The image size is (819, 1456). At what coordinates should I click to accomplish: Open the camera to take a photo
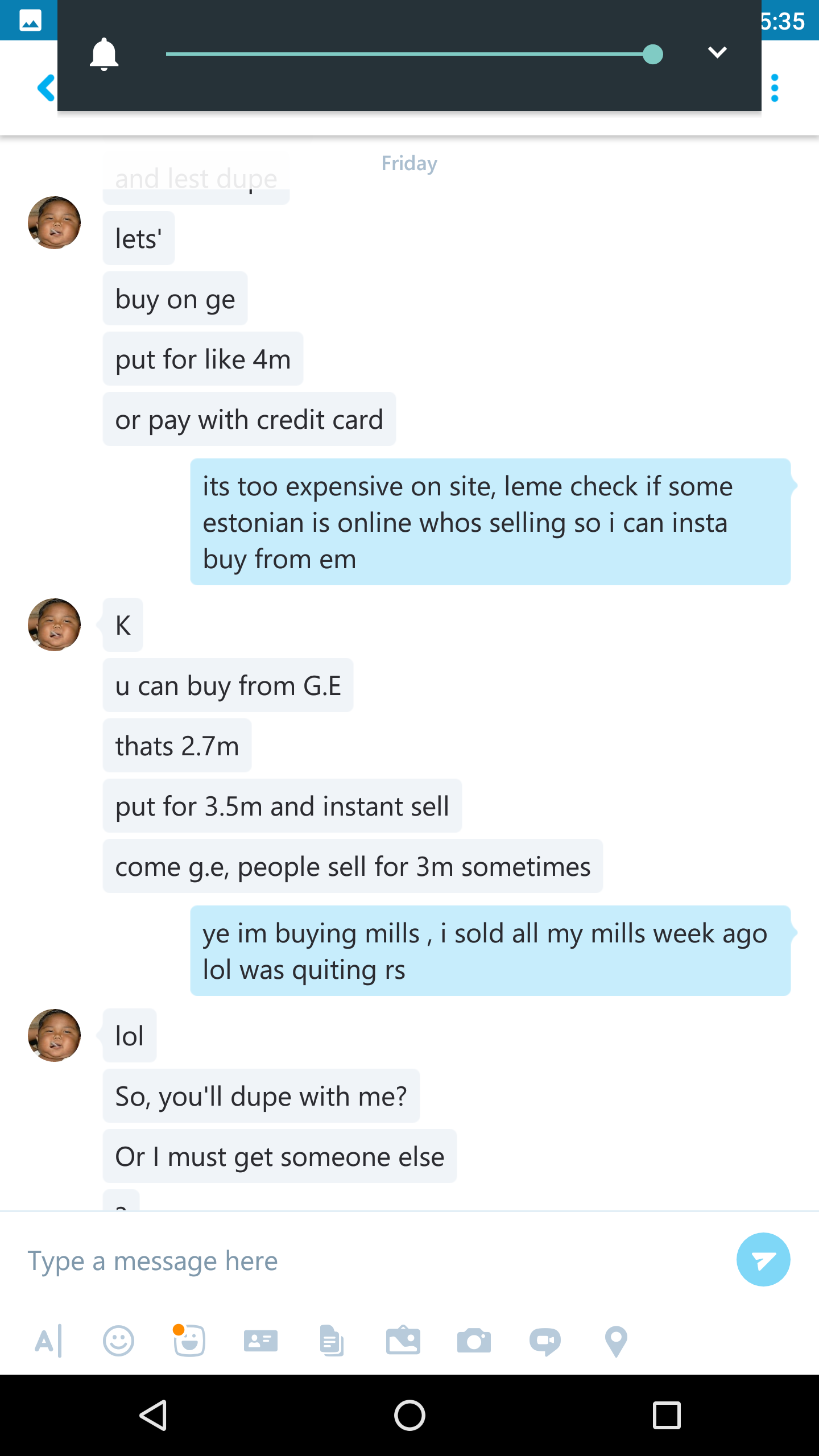[474, 1341]
